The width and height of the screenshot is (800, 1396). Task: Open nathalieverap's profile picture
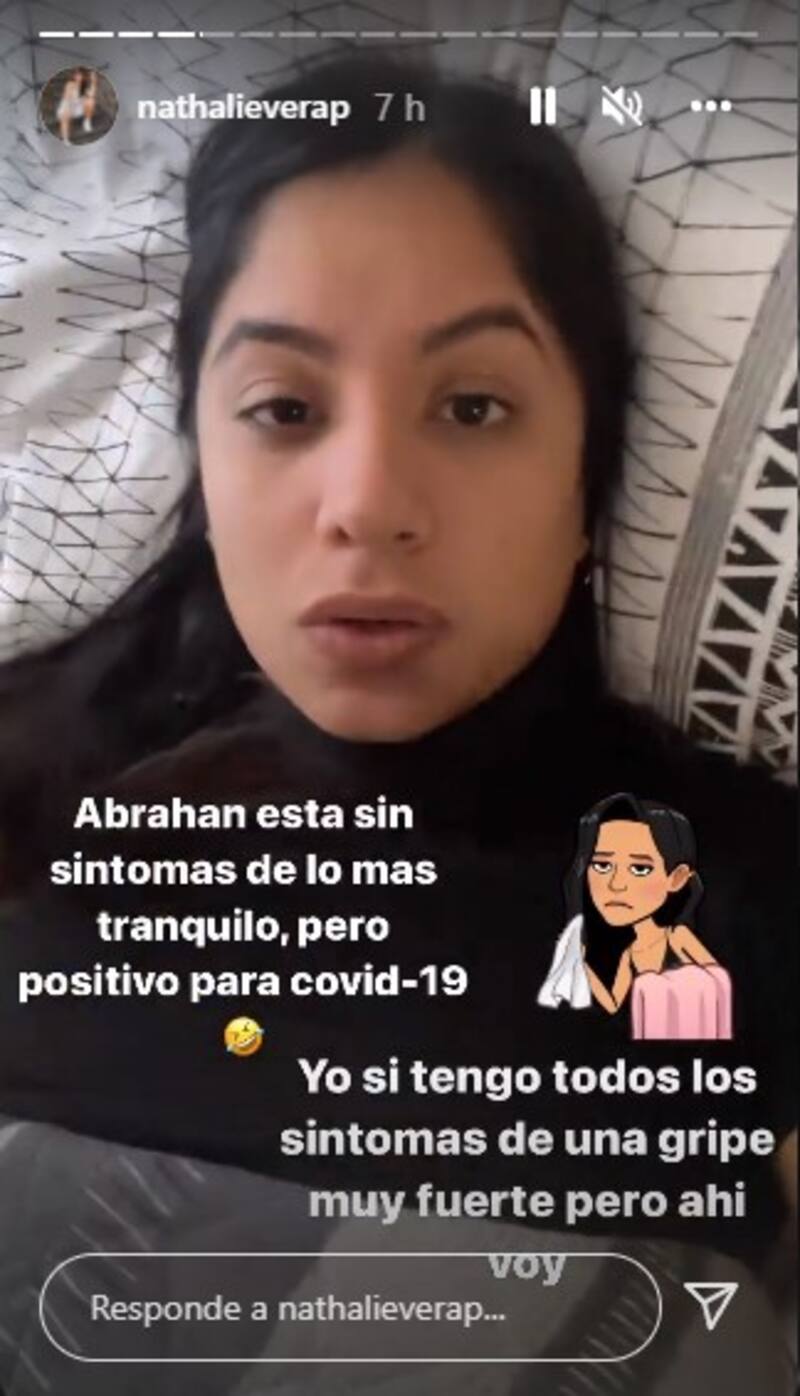pyautogui.click(x=78, y=106)
